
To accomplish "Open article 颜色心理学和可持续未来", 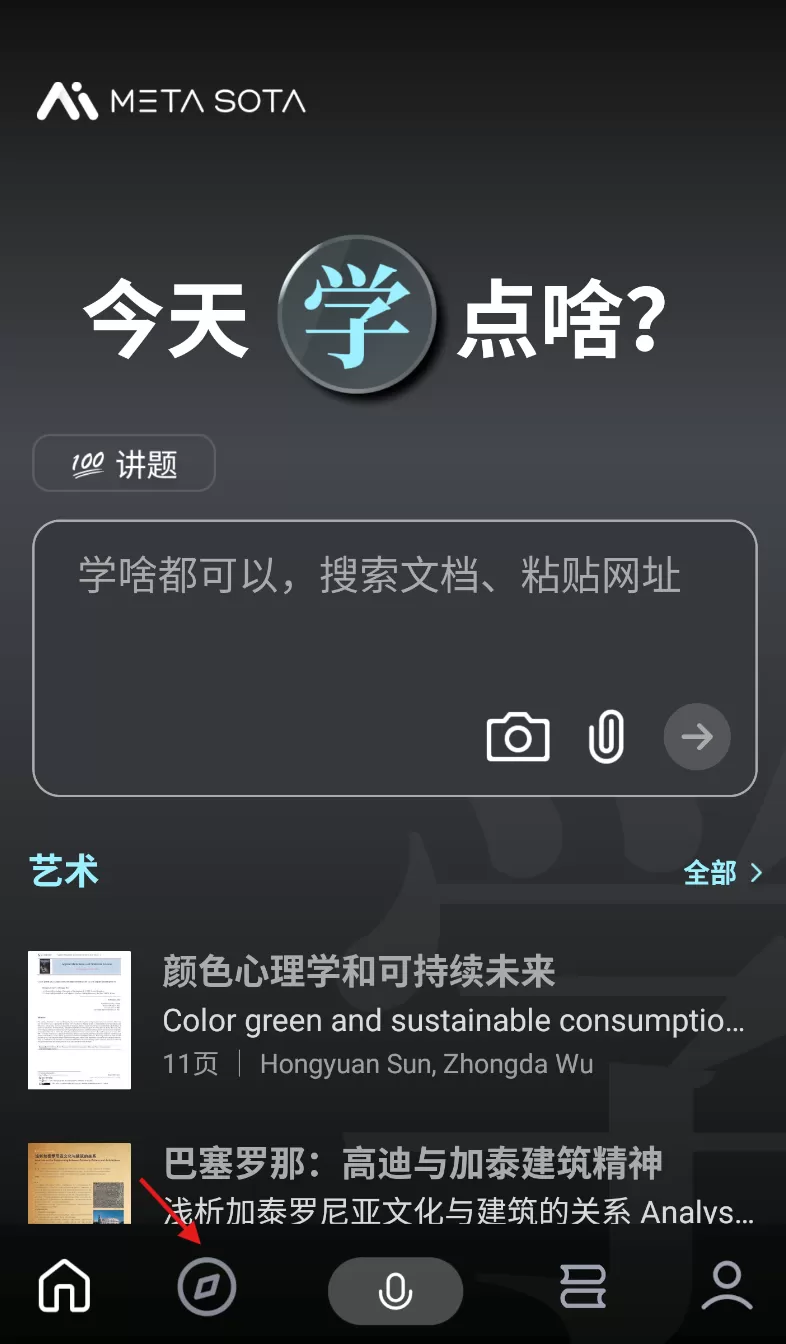I will pyautogui.click(x=360, y=971).
